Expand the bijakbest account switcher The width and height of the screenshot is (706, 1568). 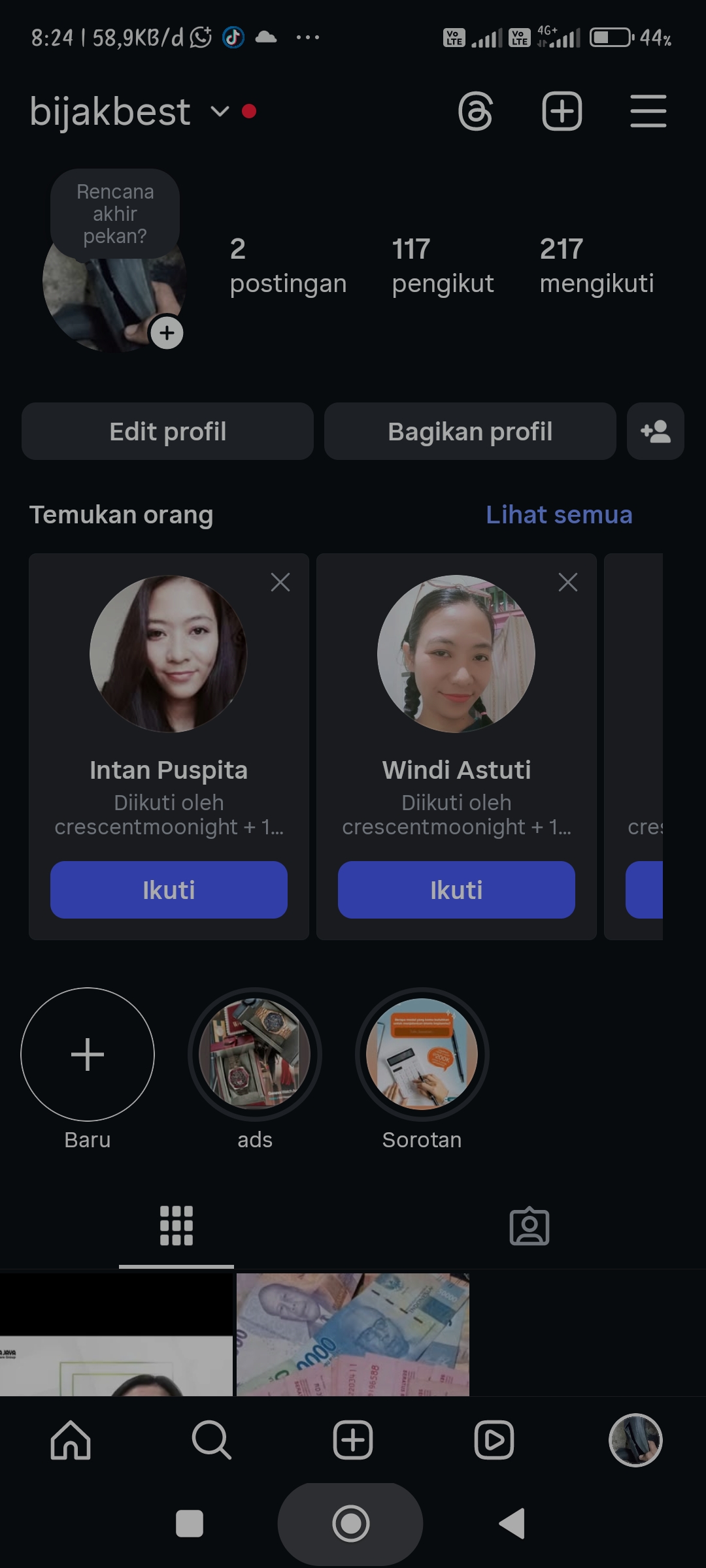point(220,112)
